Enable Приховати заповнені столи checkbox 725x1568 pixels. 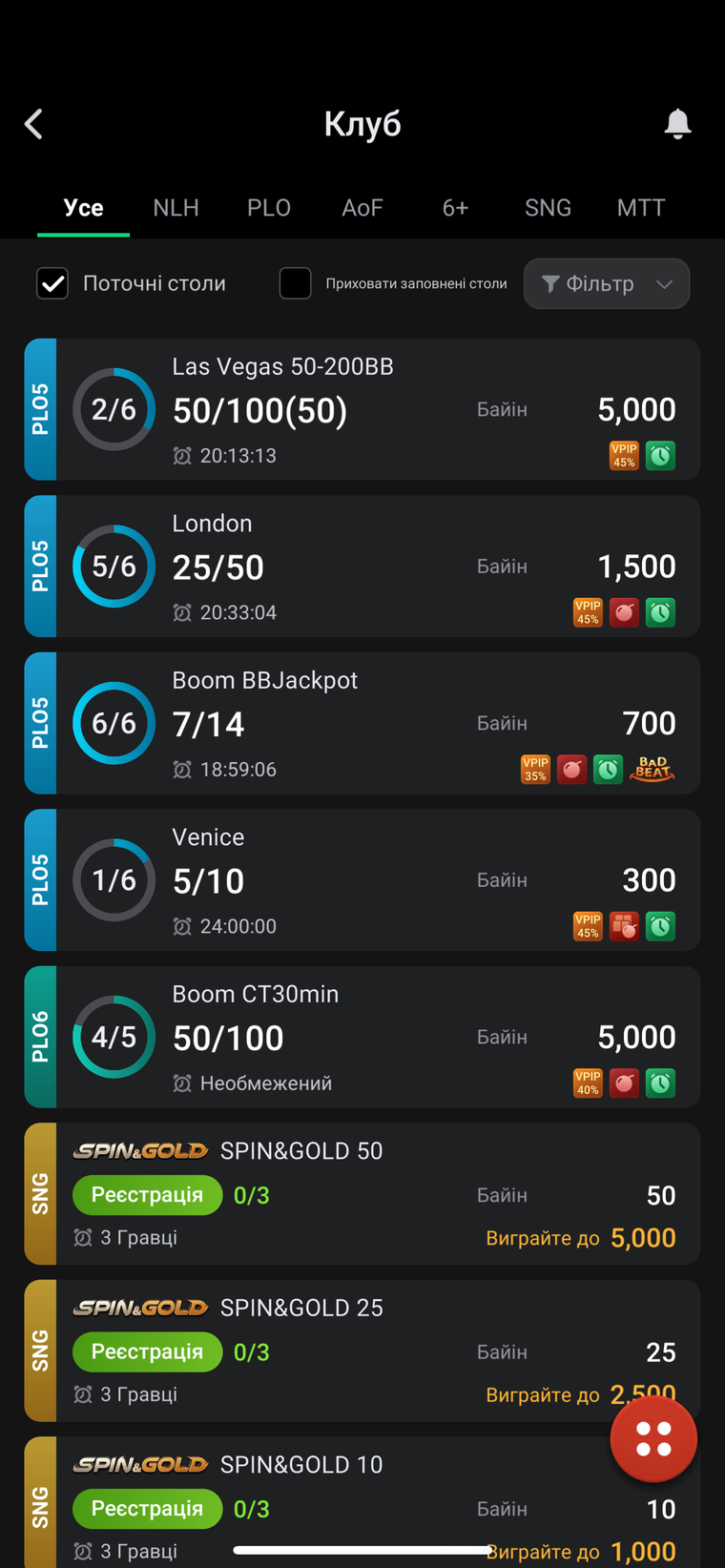296,283
